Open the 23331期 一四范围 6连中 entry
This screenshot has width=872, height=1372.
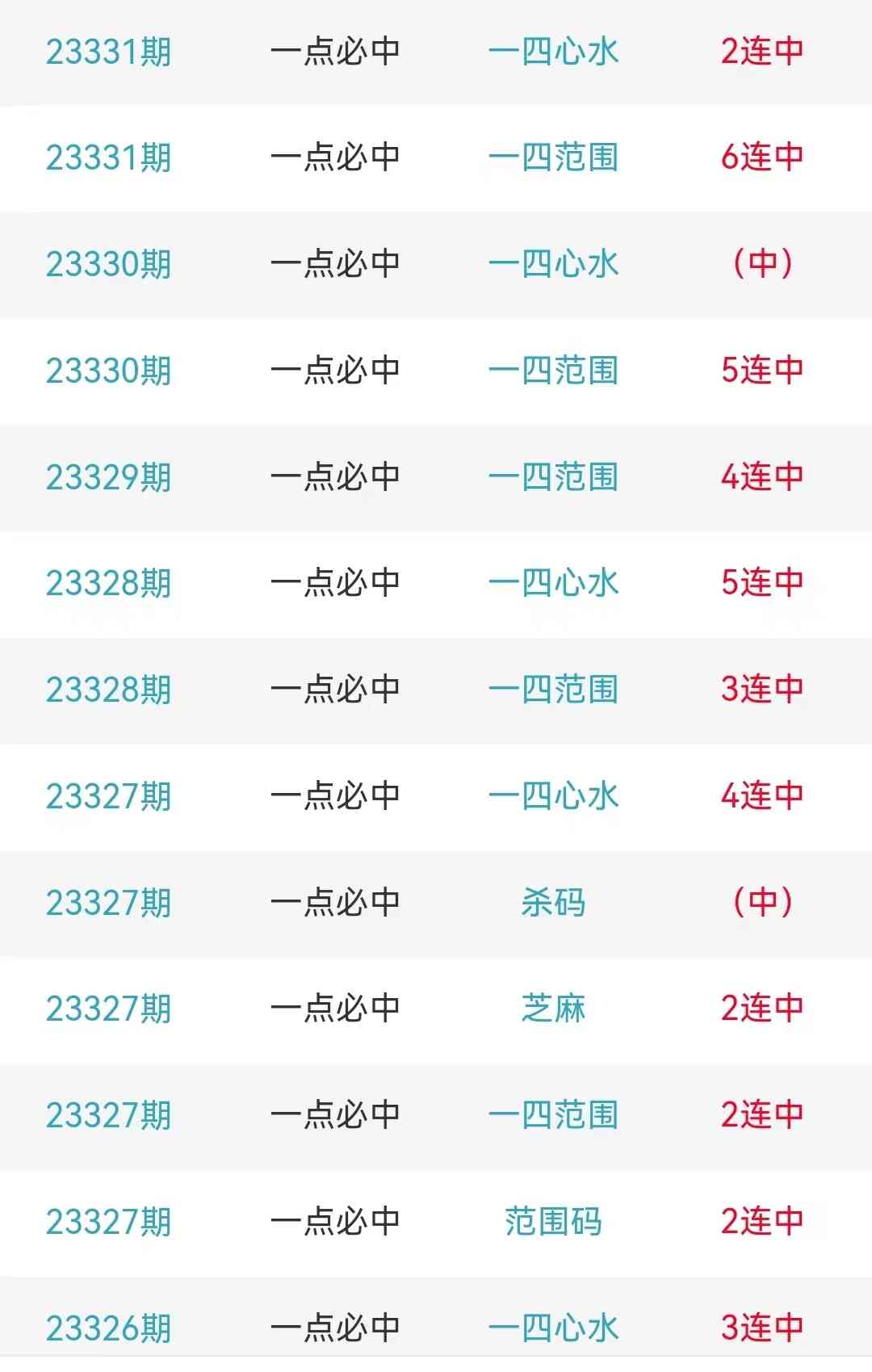coord(553,157)
